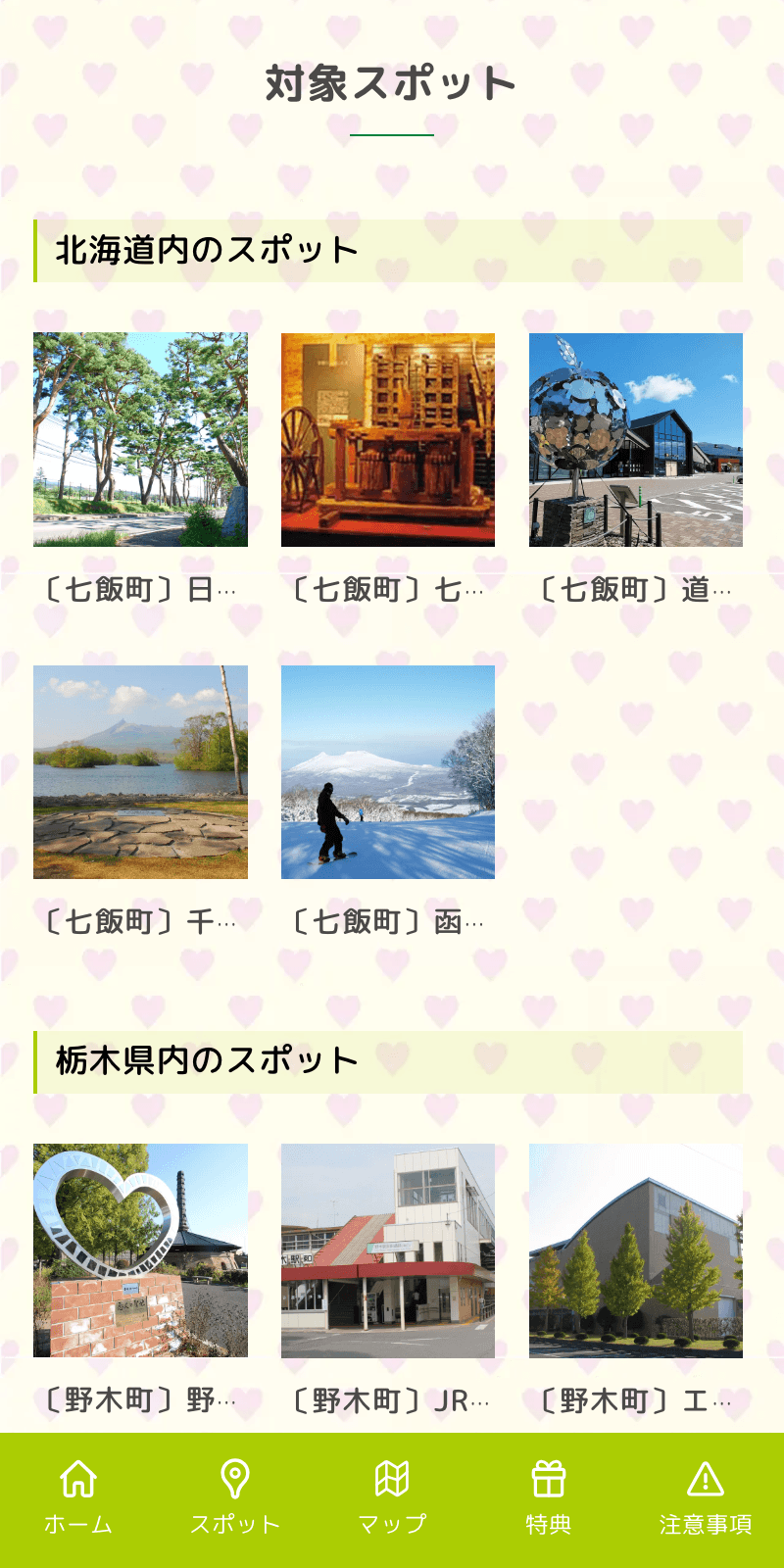
Task: Open the 〔七飯町〕日… spot link
Action: tap(141, 588)
